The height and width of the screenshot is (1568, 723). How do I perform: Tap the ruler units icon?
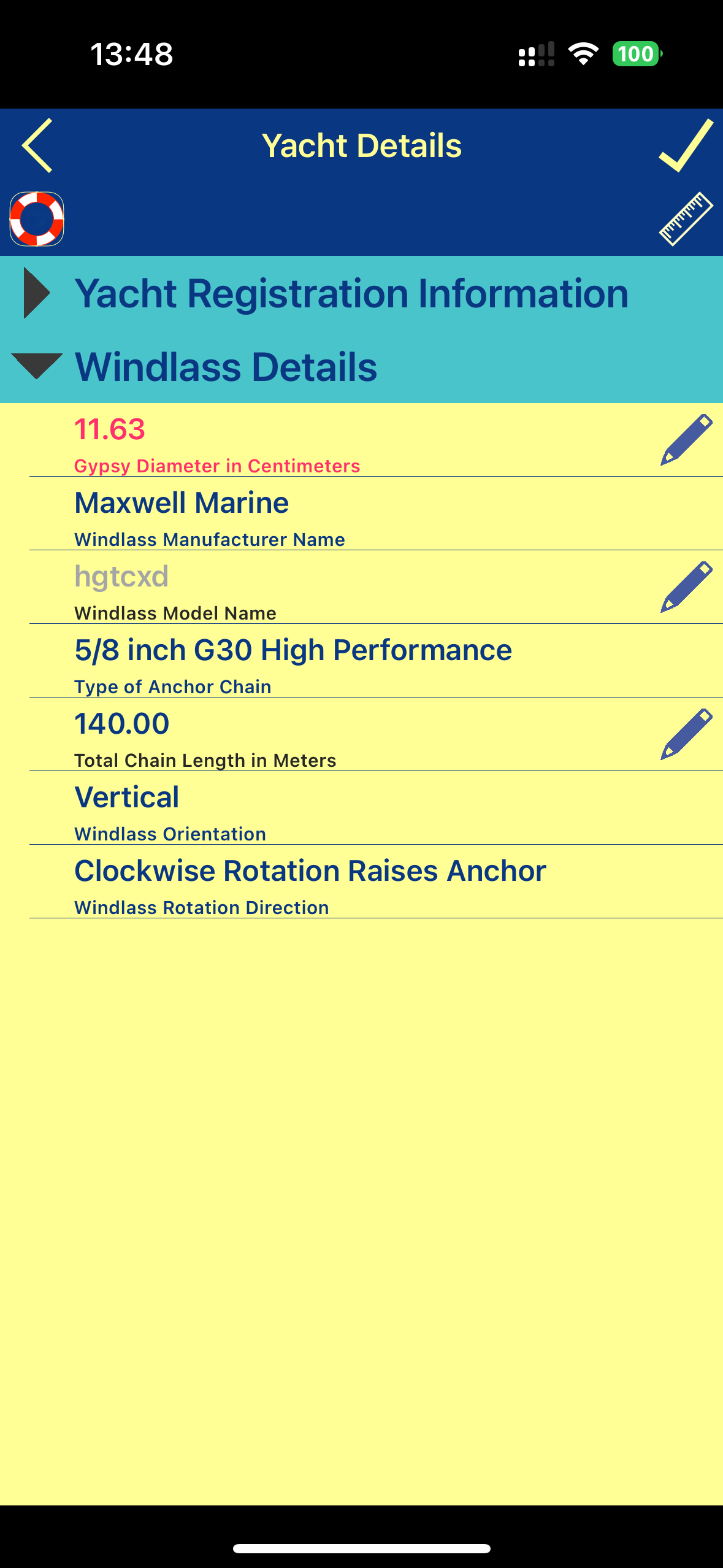click(x=686, y=219)
